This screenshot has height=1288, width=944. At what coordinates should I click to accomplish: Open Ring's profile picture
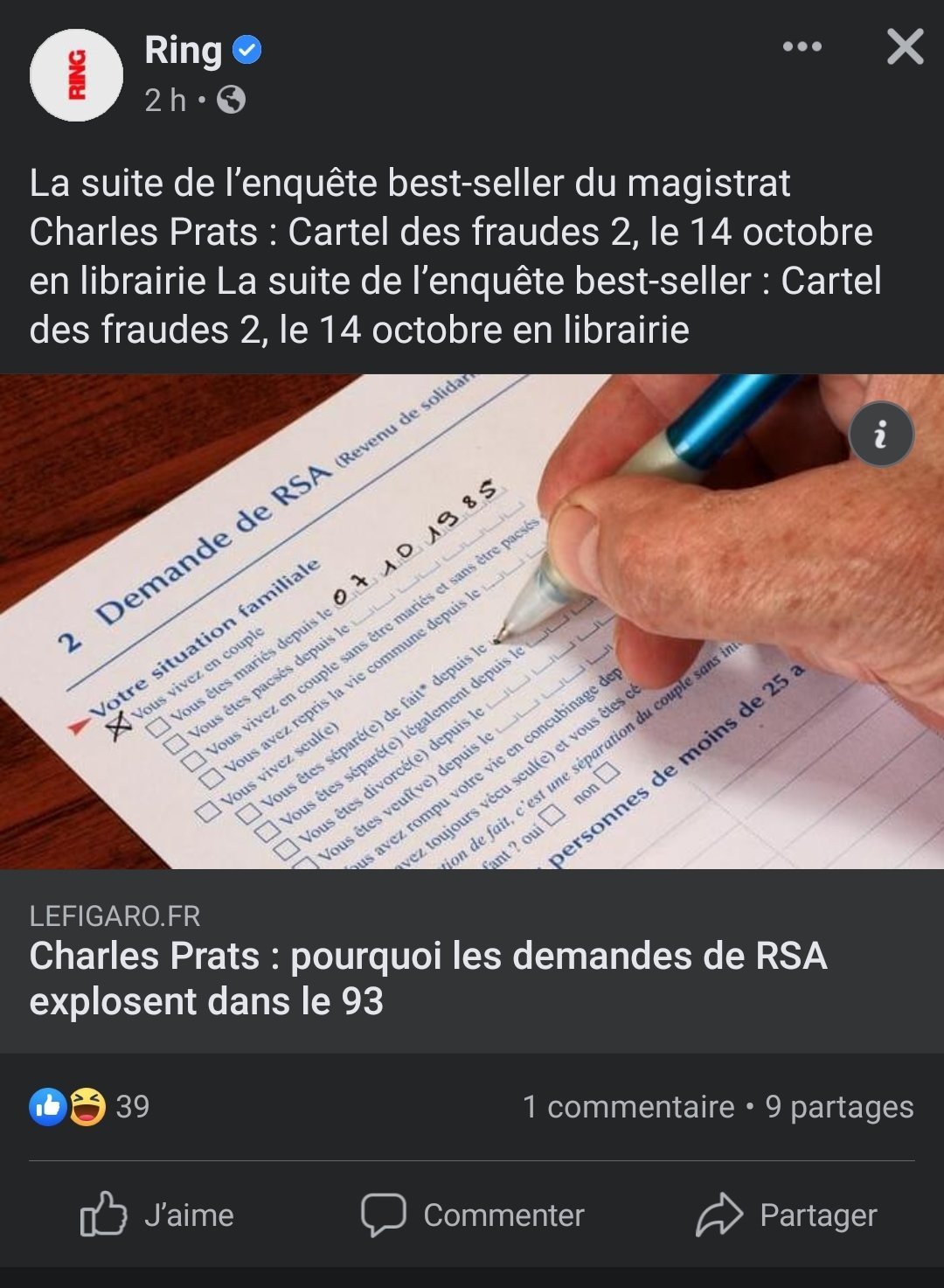(77, 75)
